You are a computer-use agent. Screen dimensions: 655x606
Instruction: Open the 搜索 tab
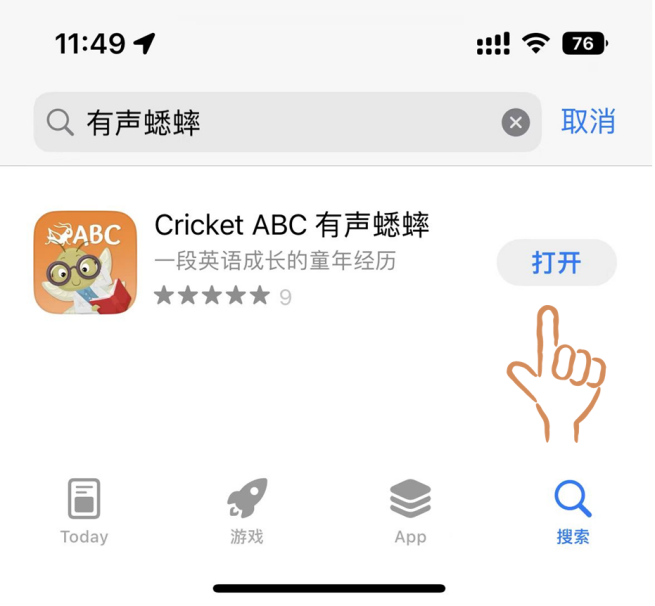[x=573, y=511]
